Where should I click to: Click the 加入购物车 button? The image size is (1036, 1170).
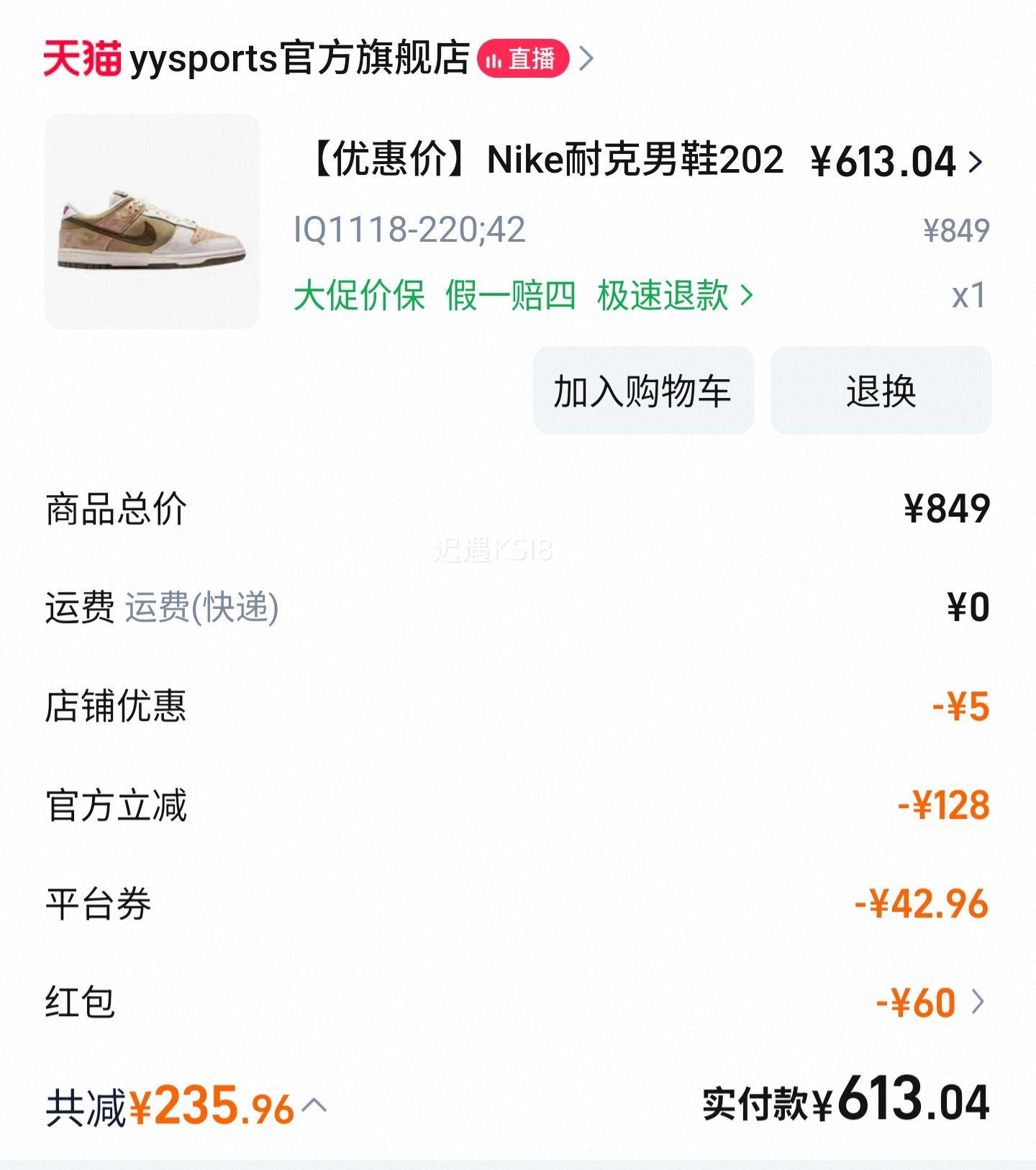click(x=641, y=391)
